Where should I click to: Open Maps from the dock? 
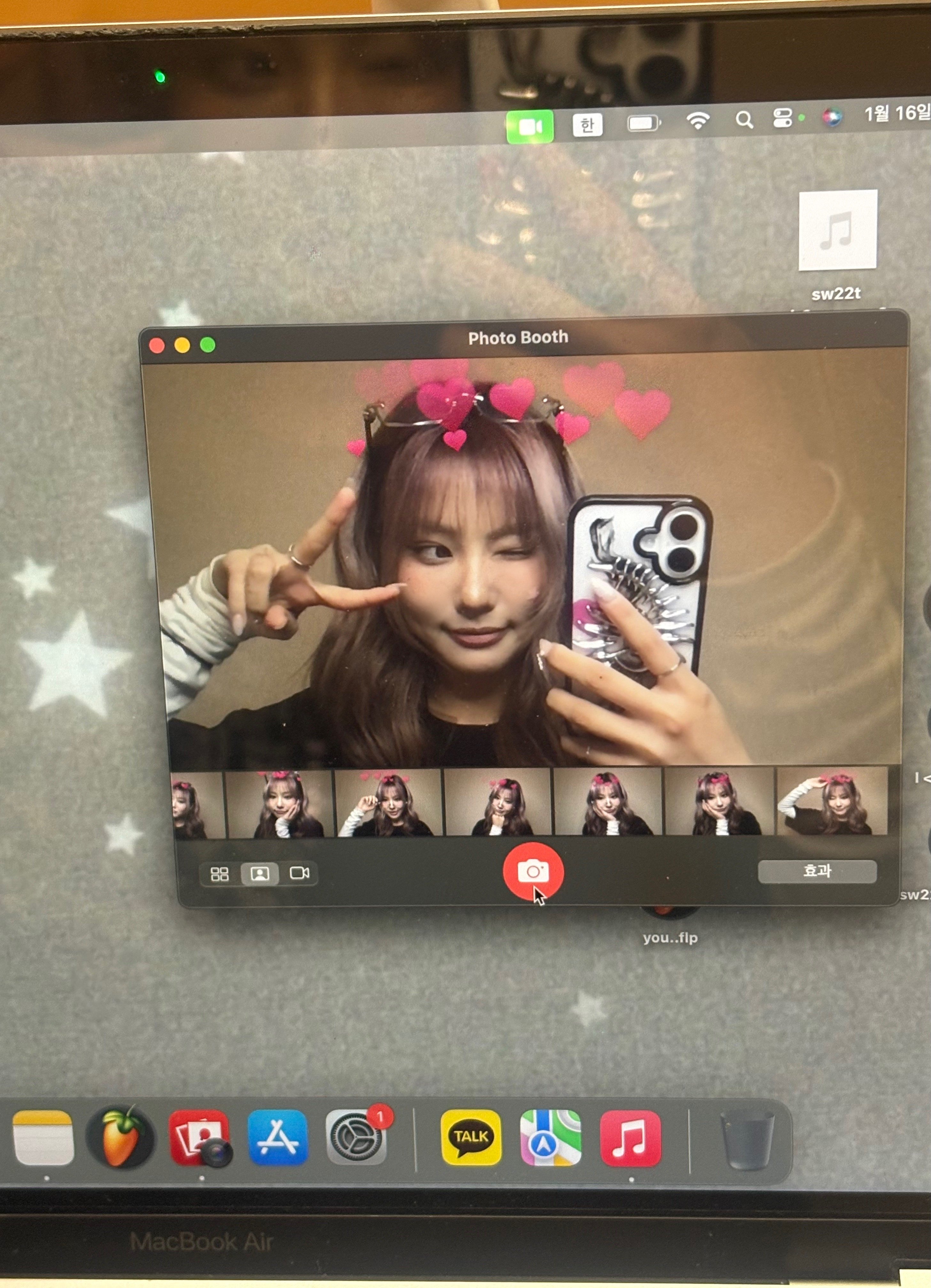[550, 1138]
